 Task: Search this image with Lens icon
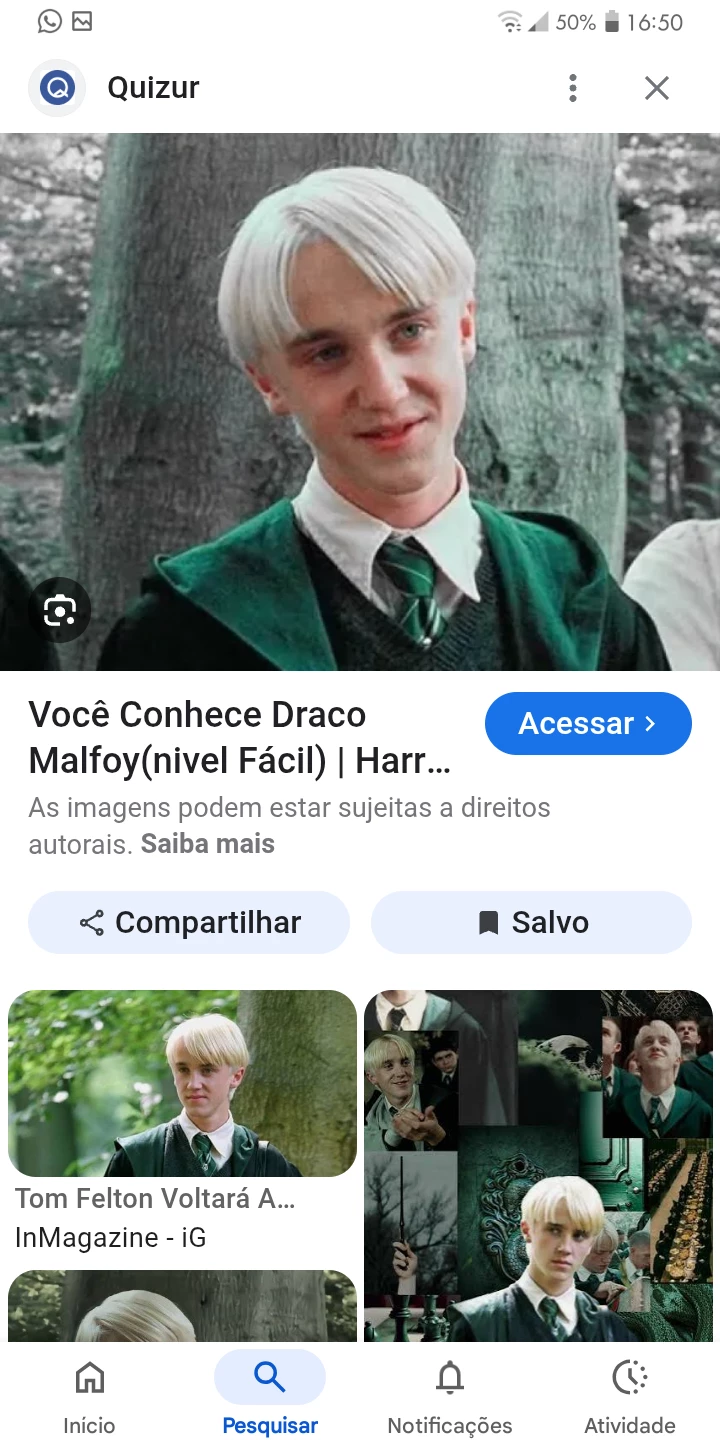point(60,610)
